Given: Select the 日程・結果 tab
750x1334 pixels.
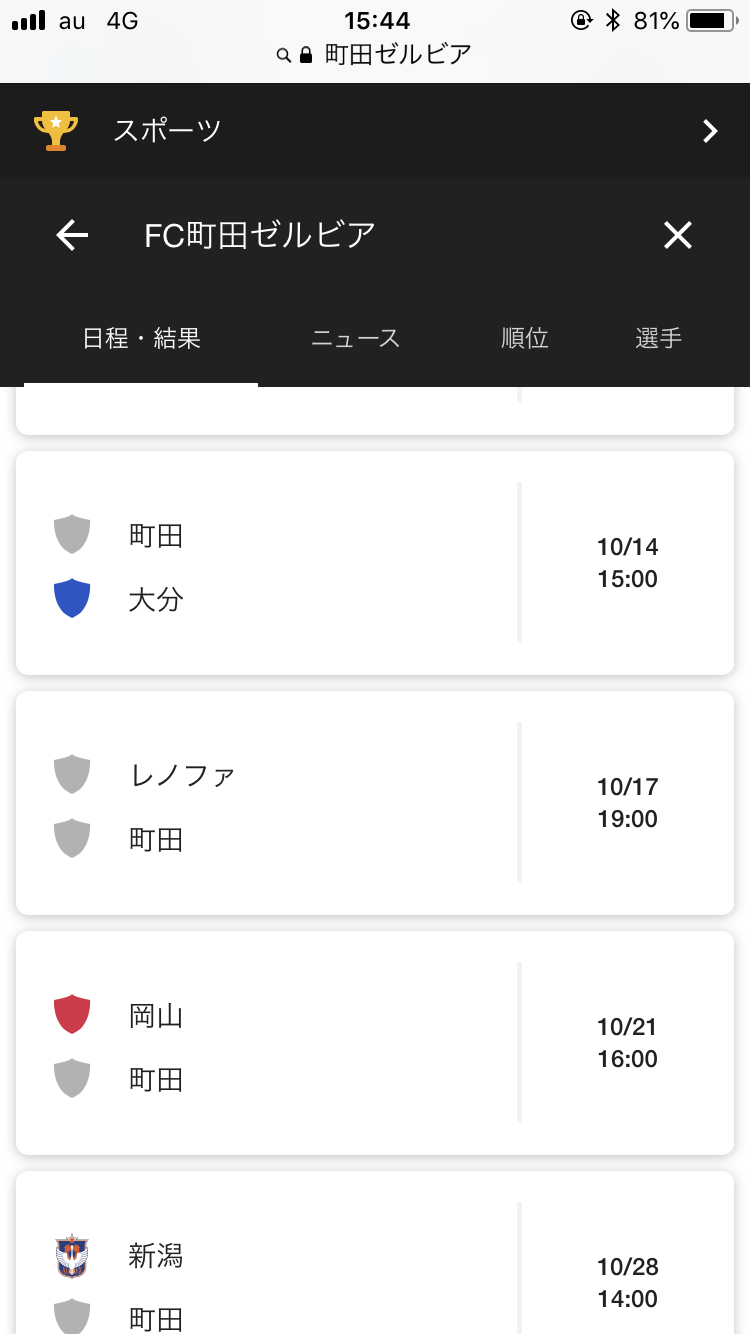Looking at the screenshot, I should click(141, 338).
